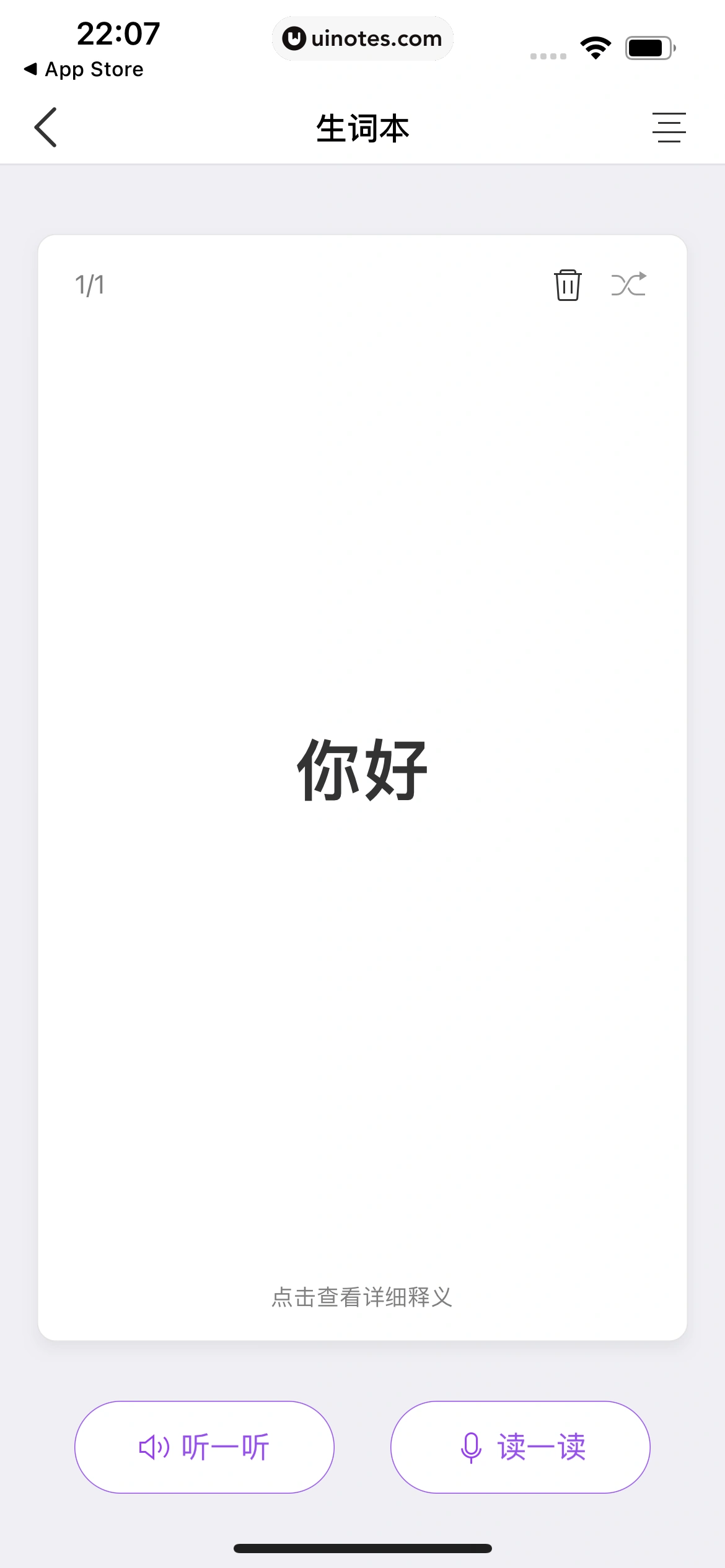Screen dimensions: 725x1568
Task: Tap the uinotes.com dynamic island pill
Action: (x=362, y=38)
